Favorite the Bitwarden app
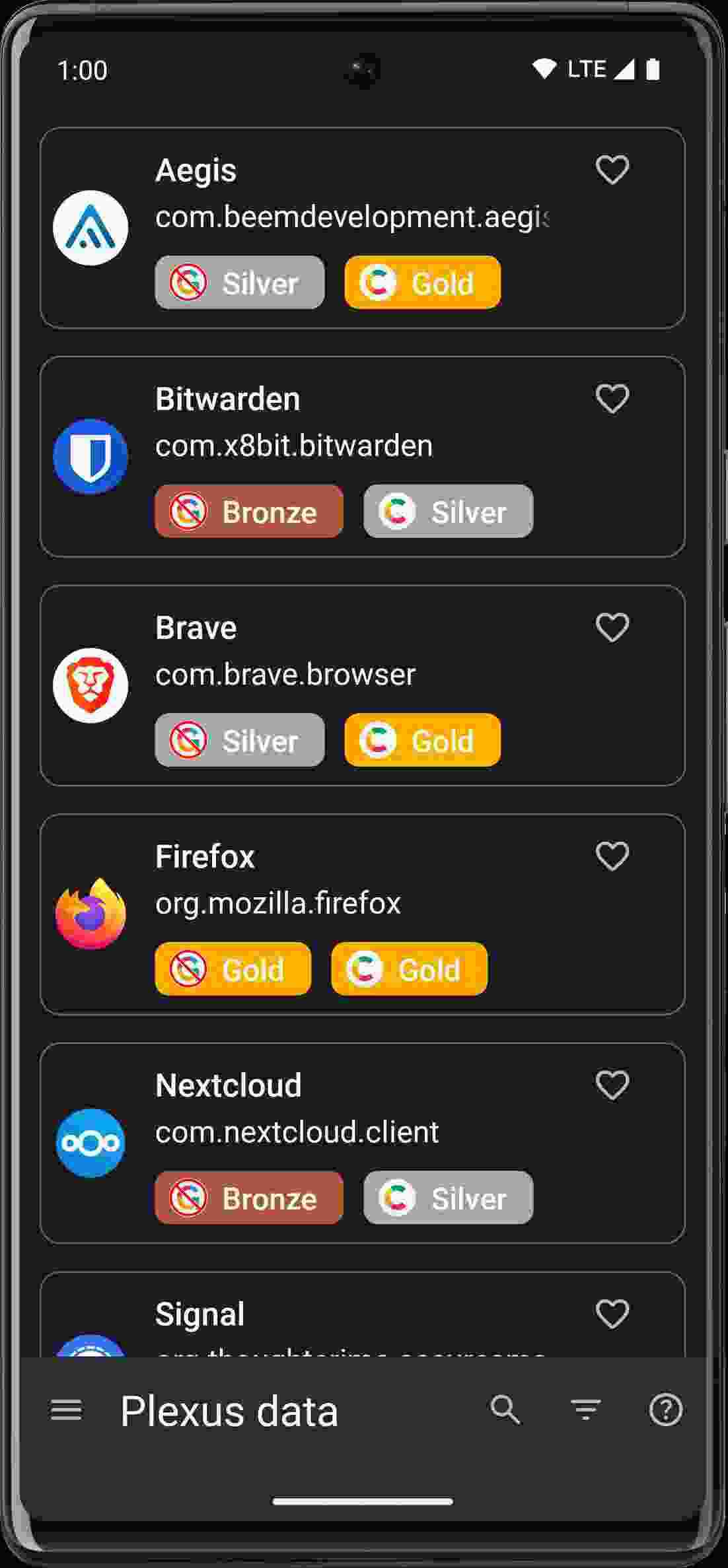 [612, 399]
